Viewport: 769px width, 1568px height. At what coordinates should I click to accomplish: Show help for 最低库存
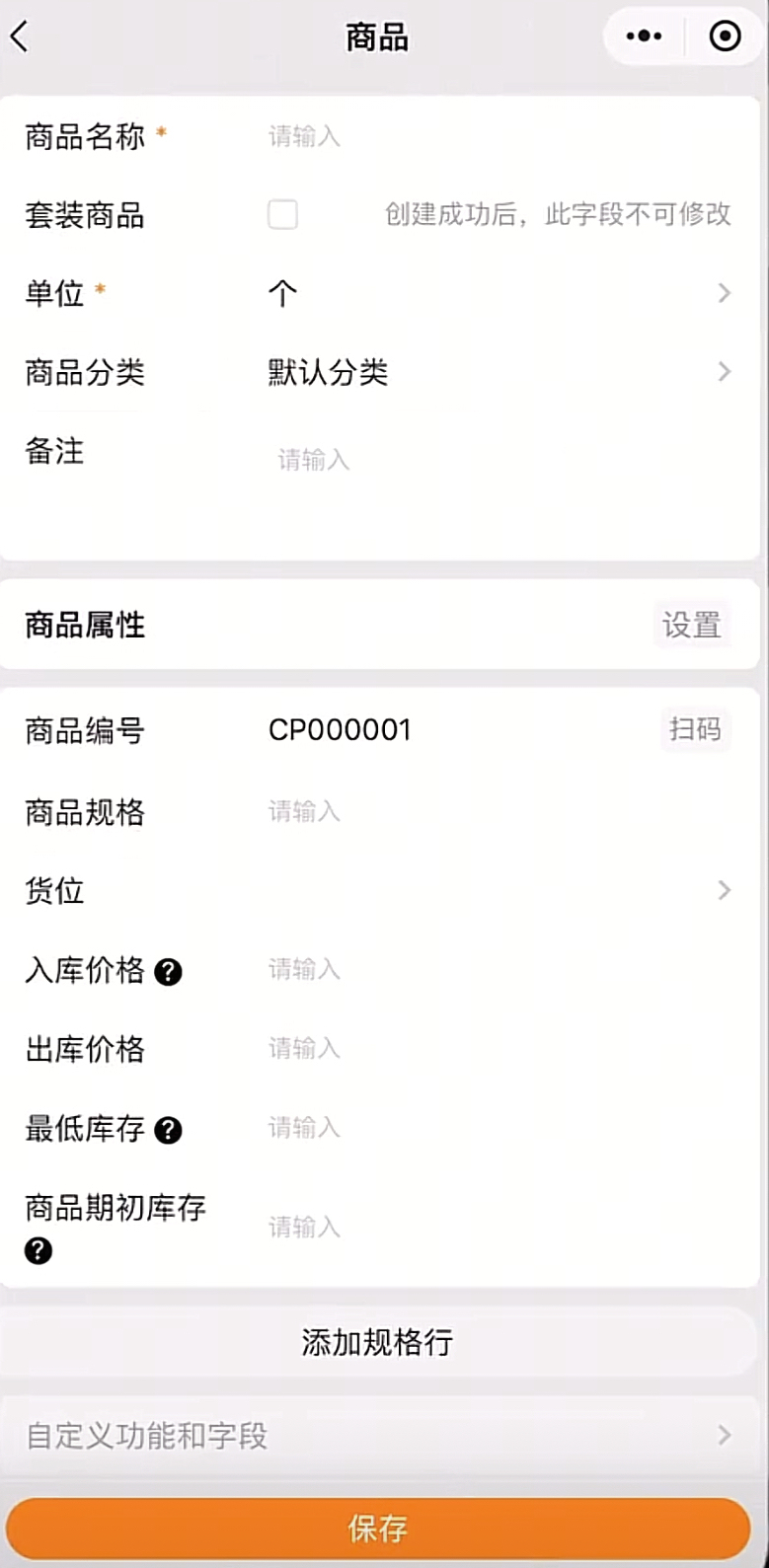(x=169, y=1130)
